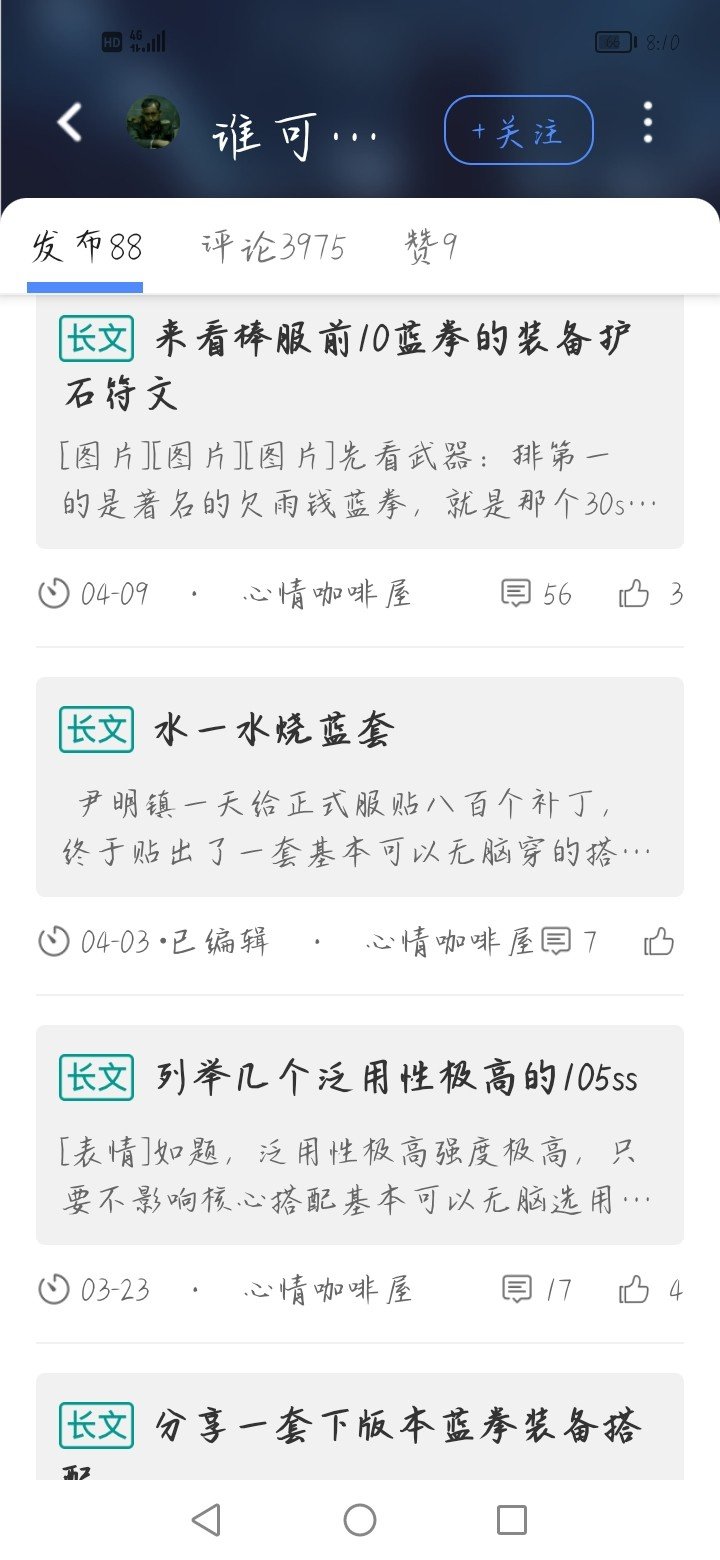Screen dimensions: 720x1560
Task: Follow this user with +关注 button
Action: pos(519,130)
